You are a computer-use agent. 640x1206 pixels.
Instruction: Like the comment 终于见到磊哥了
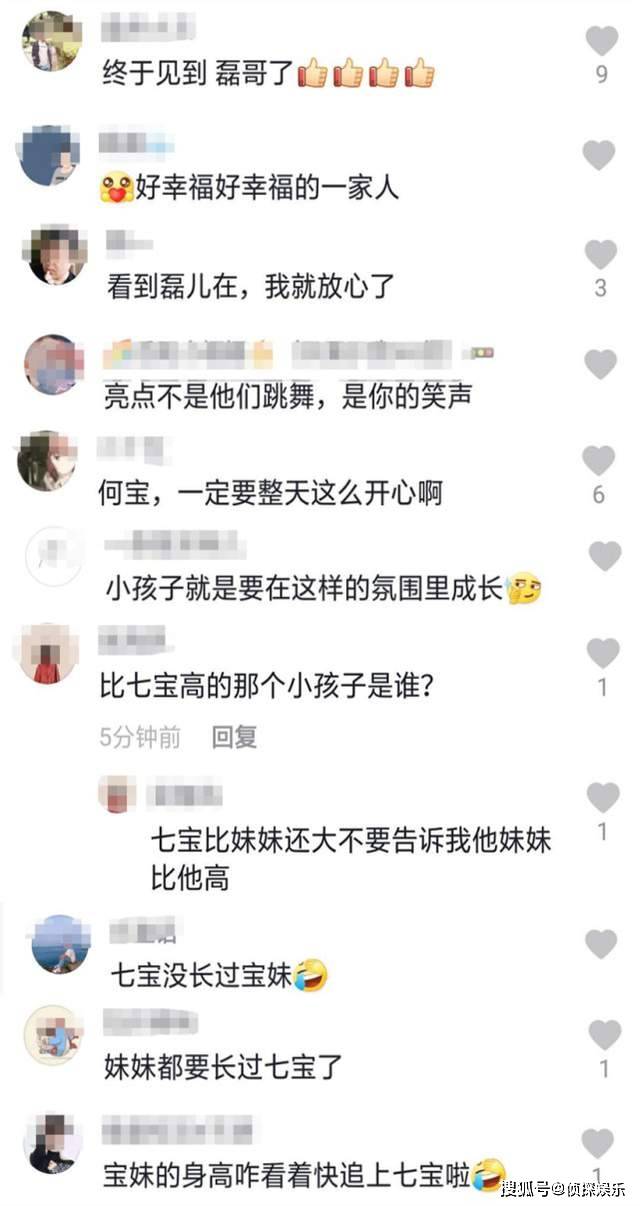pyautogui.click(x=601, y=42)
